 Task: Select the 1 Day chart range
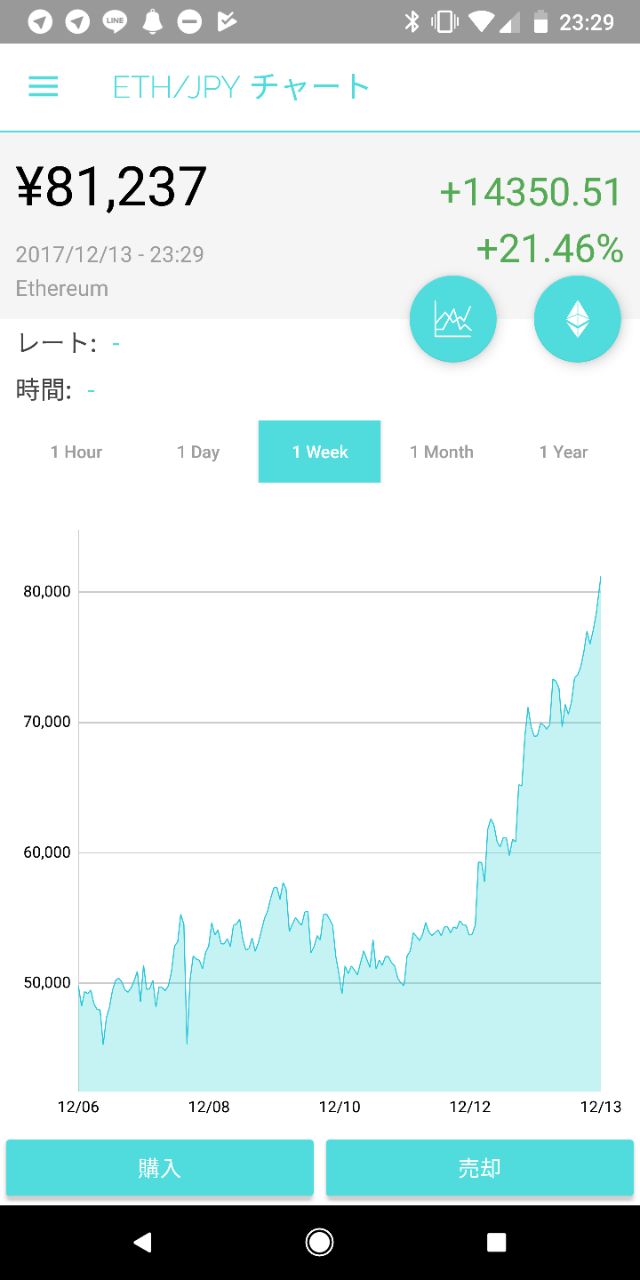pyautogui.click(x=198, y=452)
